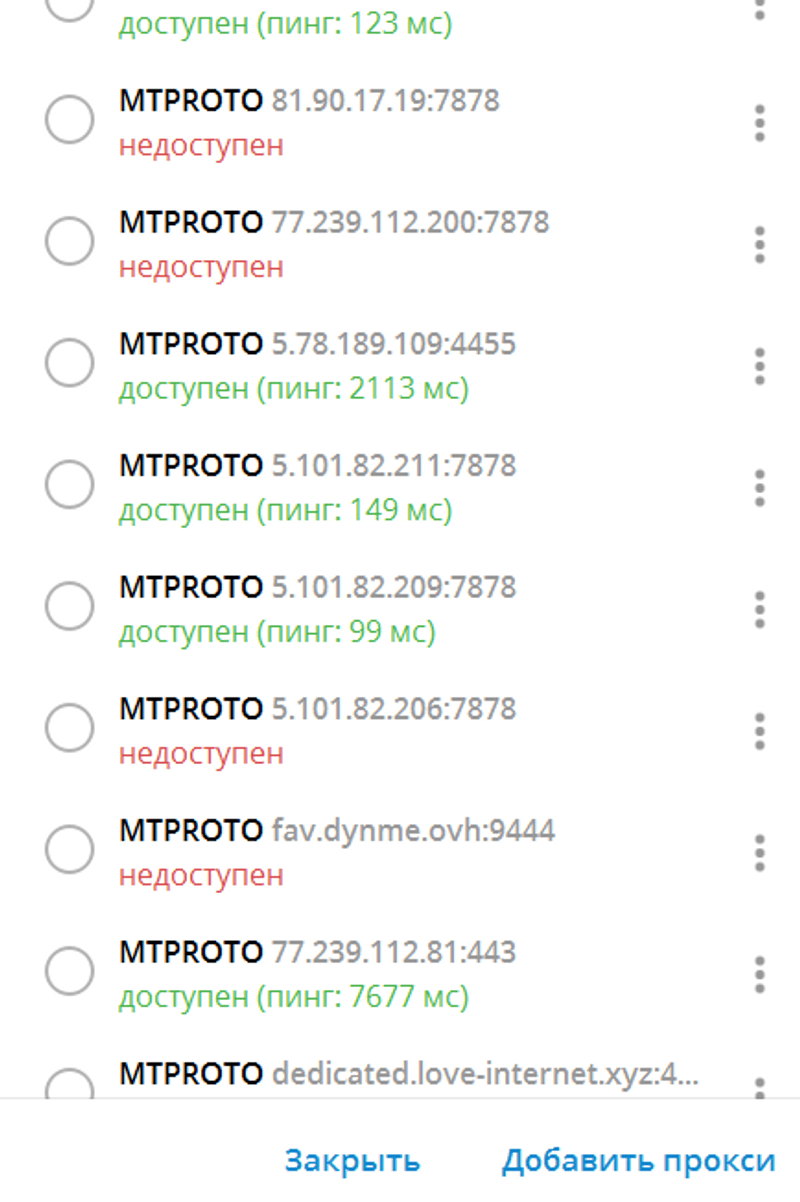Open options menu for fav.dynme.ovh:9444

[759, 852]
